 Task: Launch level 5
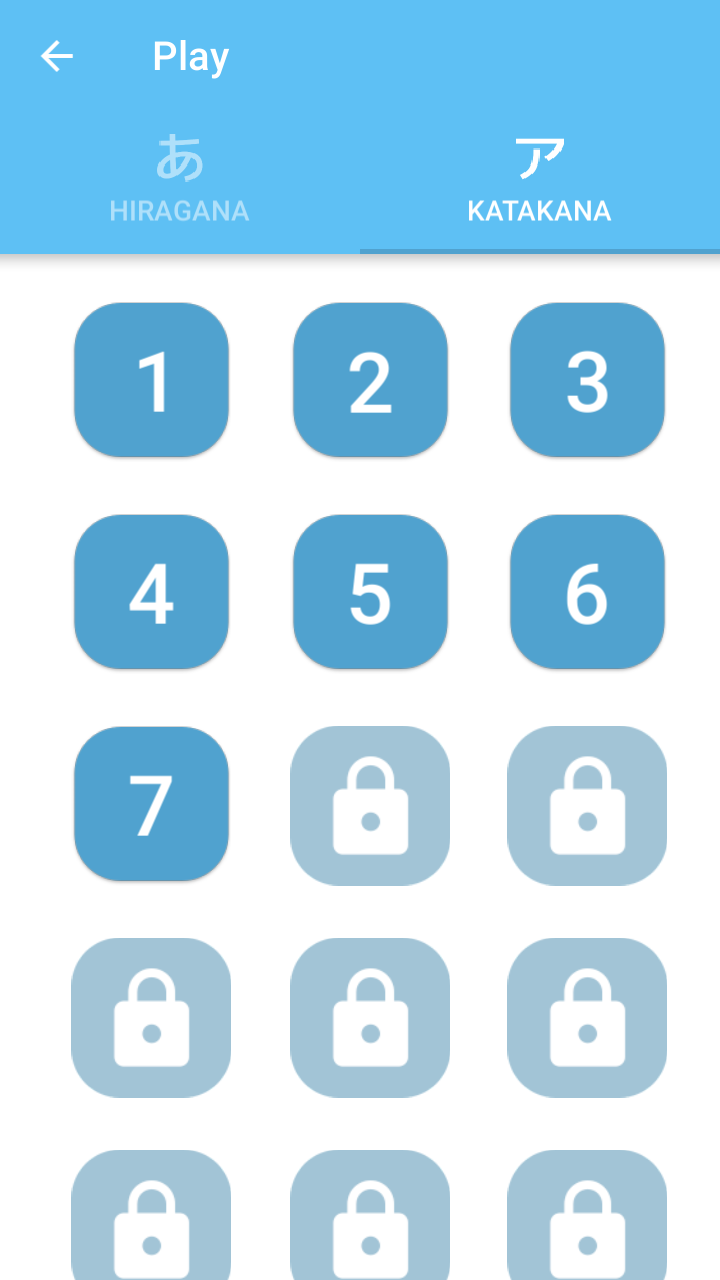pos(370,592)
